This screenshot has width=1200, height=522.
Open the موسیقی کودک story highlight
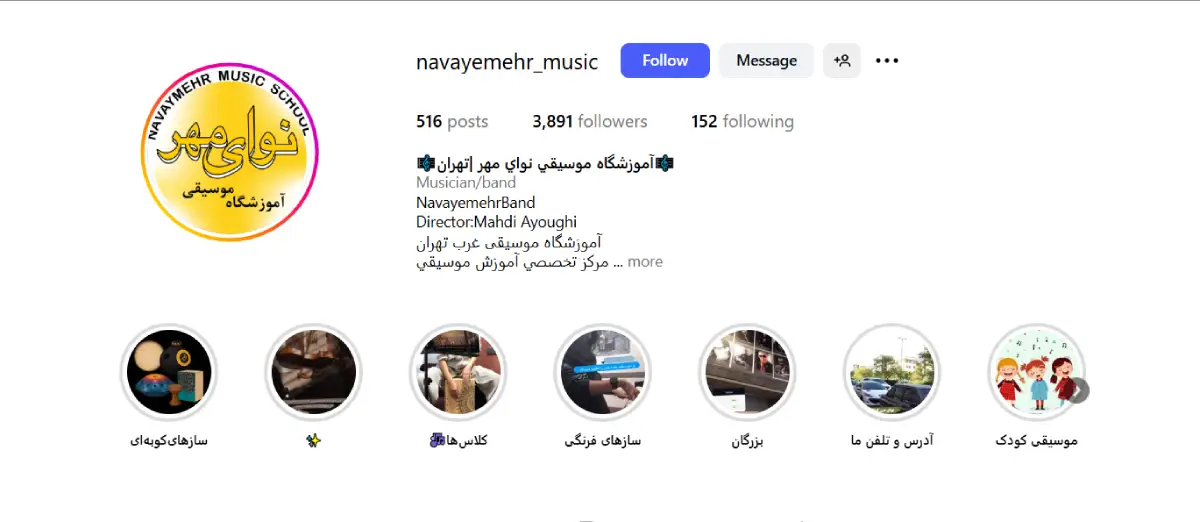(1030, 372)
